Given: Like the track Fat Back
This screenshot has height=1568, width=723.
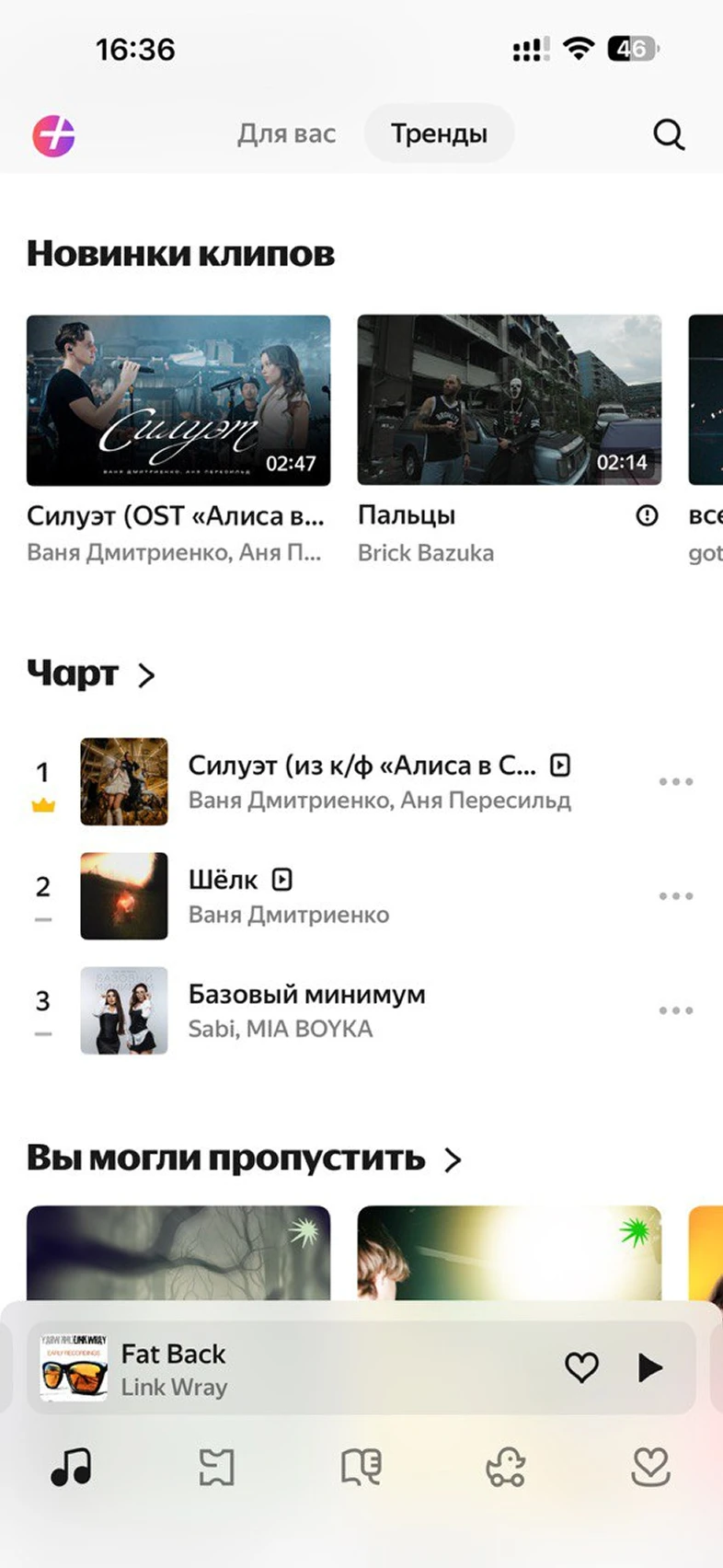Looking at the screenshot, I should 581,1367.
